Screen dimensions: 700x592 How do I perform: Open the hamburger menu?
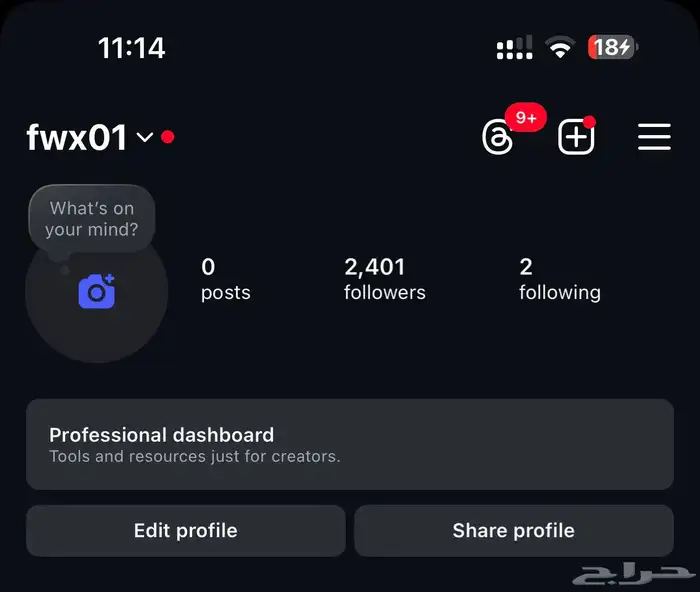654,137
